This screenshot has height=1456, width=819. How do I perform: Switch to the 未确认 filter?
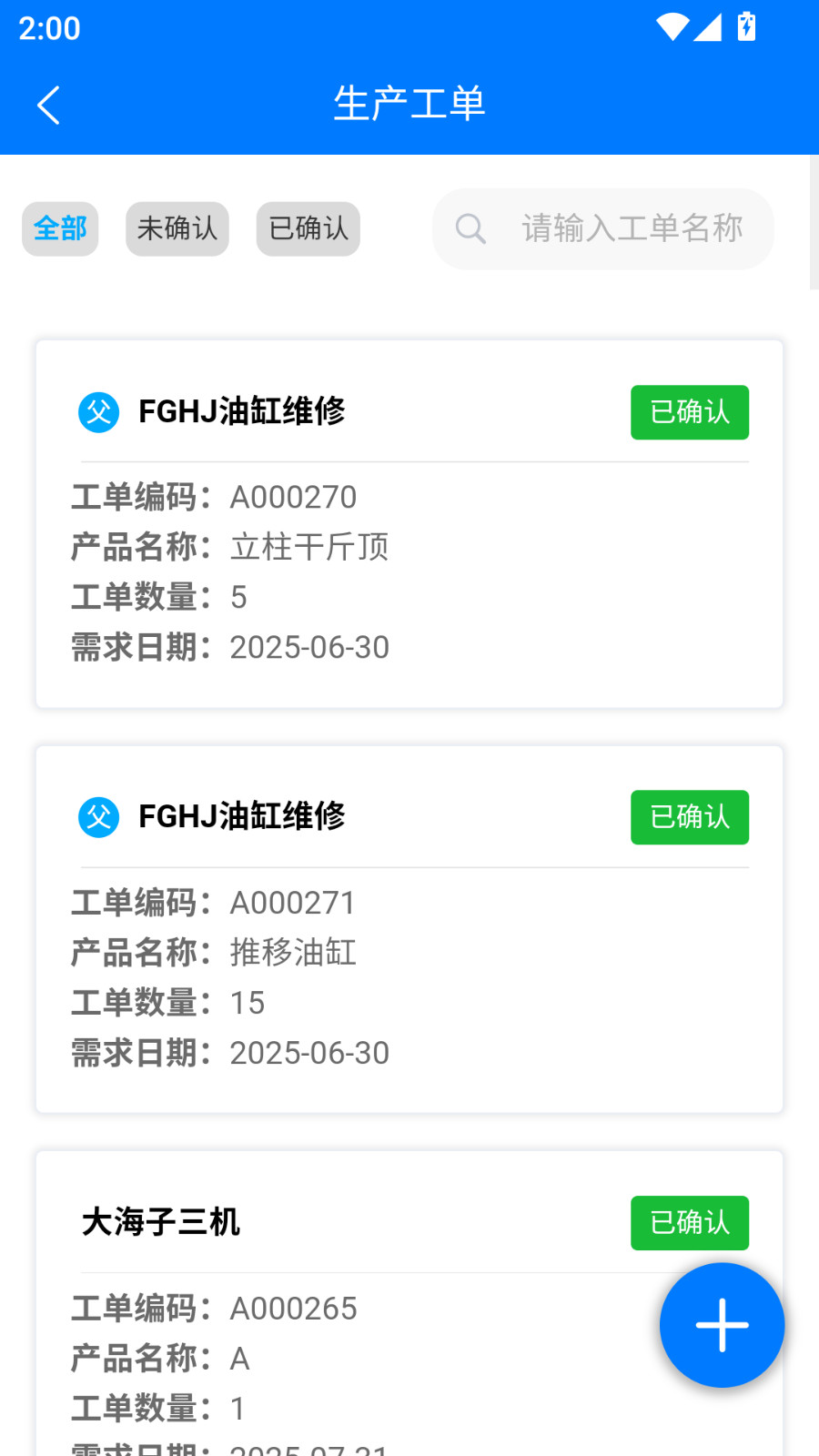tap(177, 228)
